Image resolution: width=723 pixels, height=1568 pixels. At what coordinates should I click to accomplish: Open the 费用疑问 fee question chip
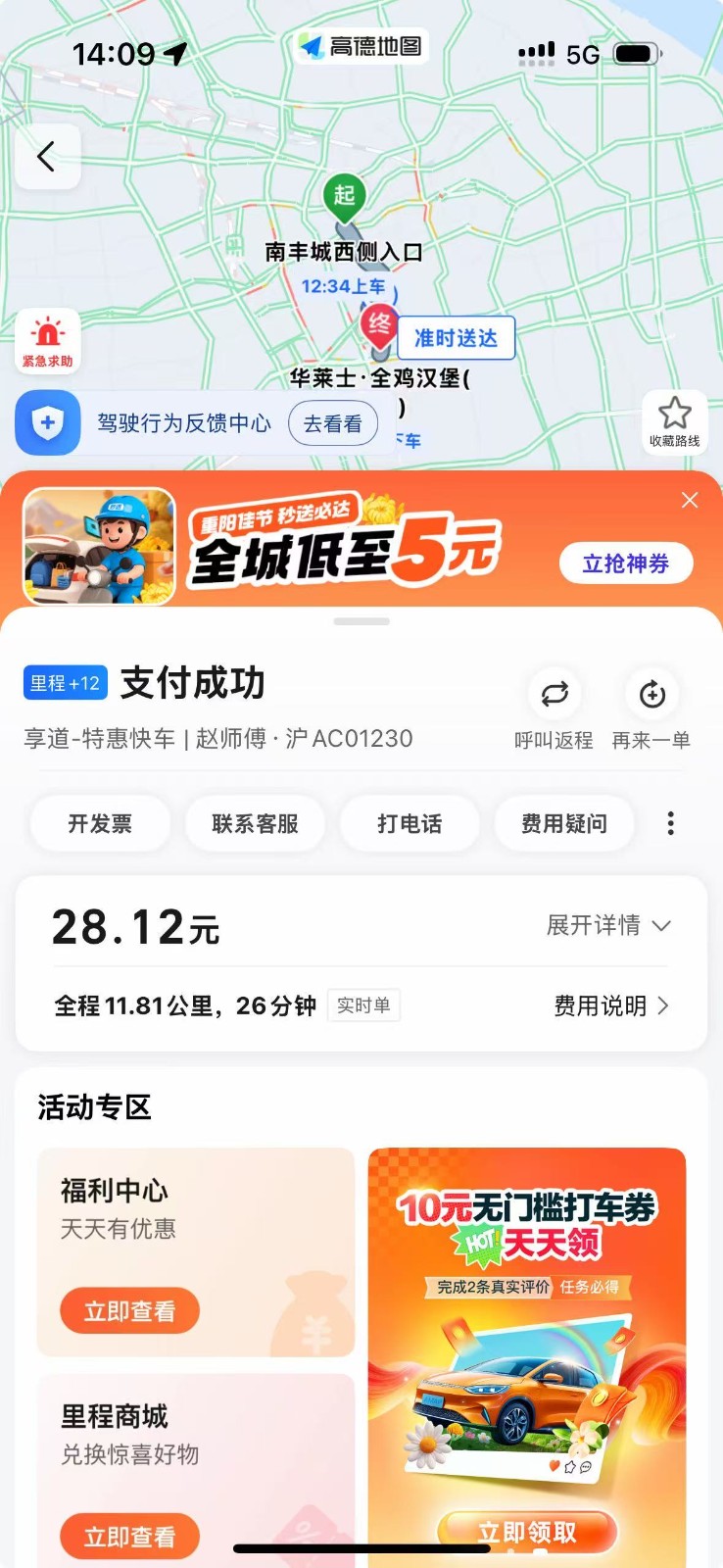coord(564,823)
